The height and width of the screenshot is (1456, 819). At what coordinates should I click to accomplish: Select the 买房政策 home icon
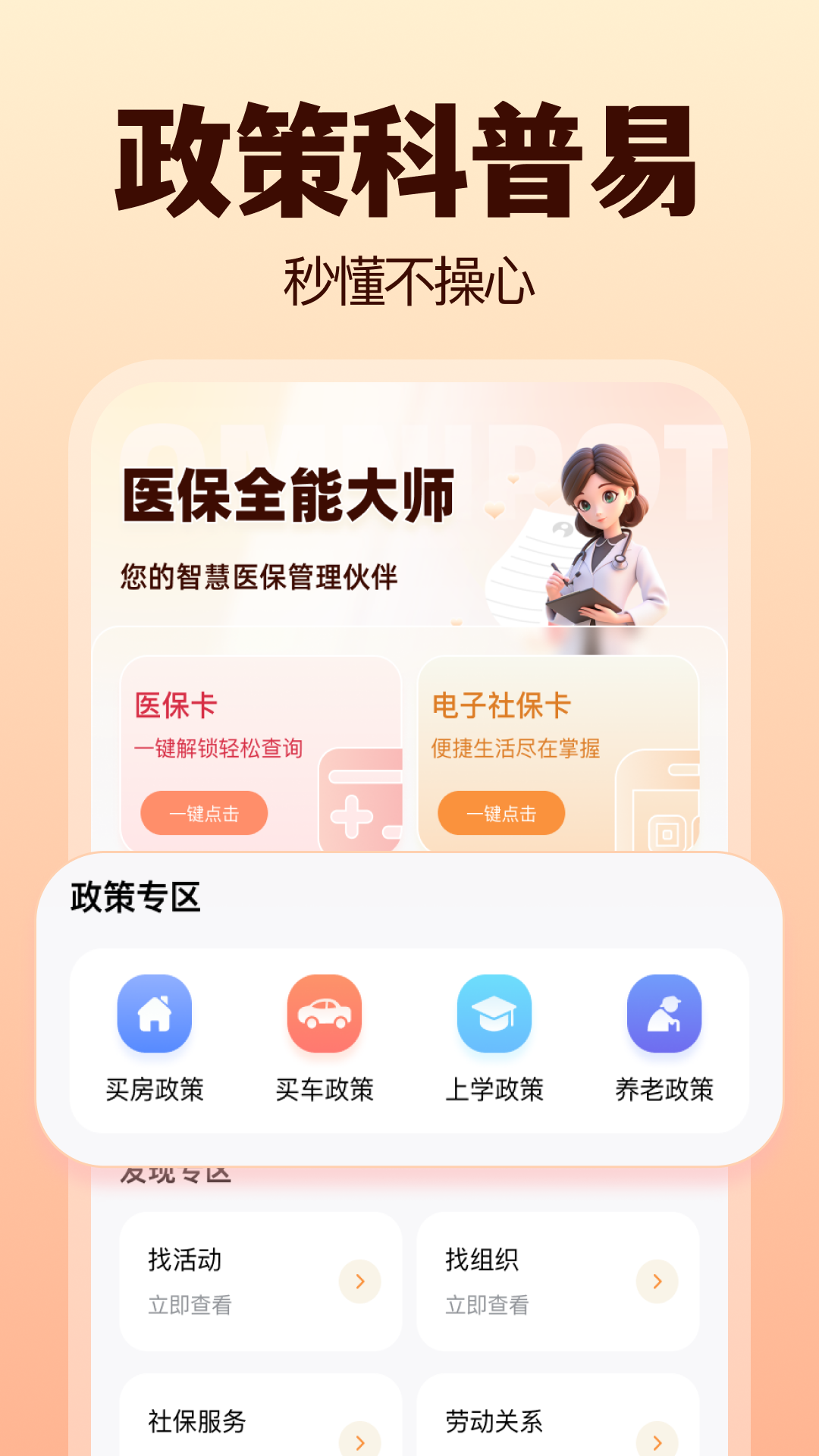pos(155,1013)
